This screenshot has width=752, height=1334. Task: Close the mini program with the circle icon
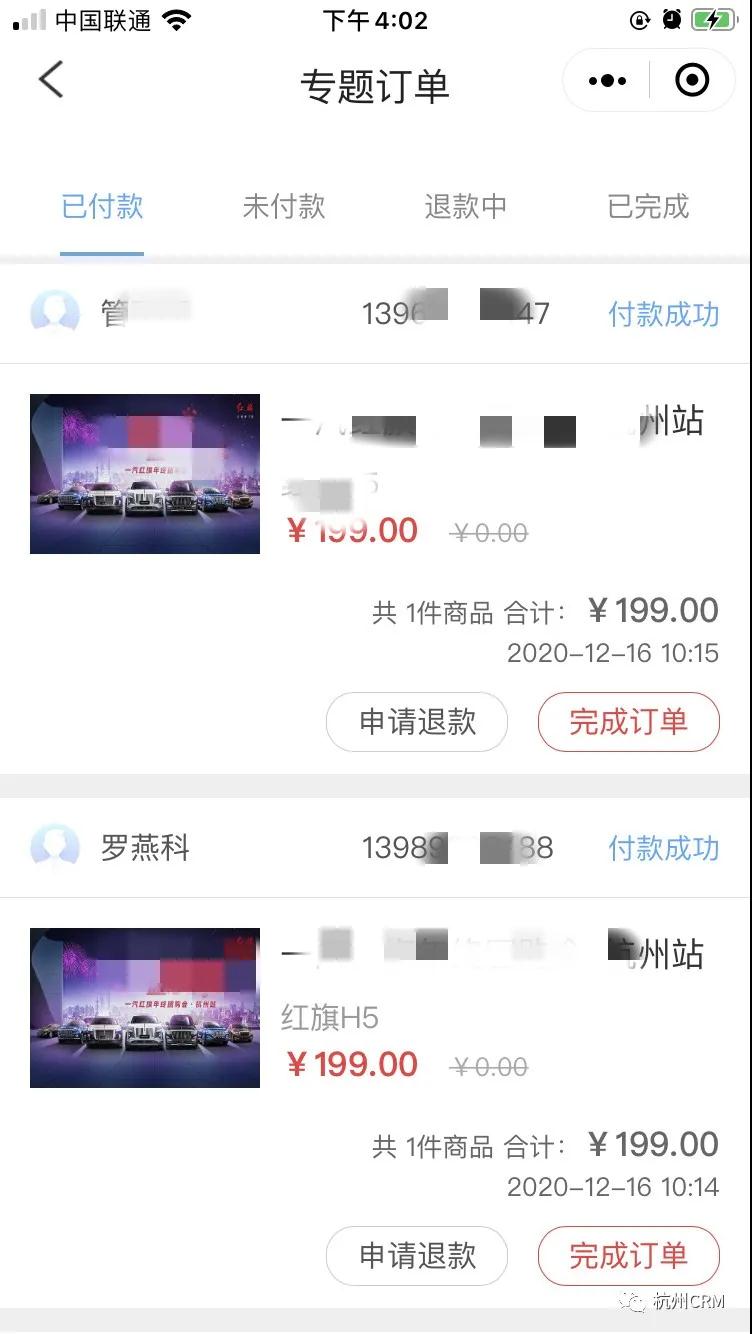coord(692,81)
